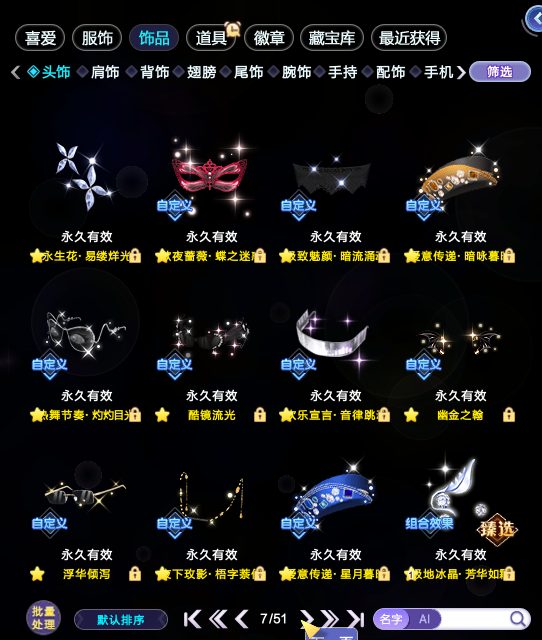The height and width of the screenshot is (640, 542).
Task: Jump to the first page
Action: pos(192,619)
